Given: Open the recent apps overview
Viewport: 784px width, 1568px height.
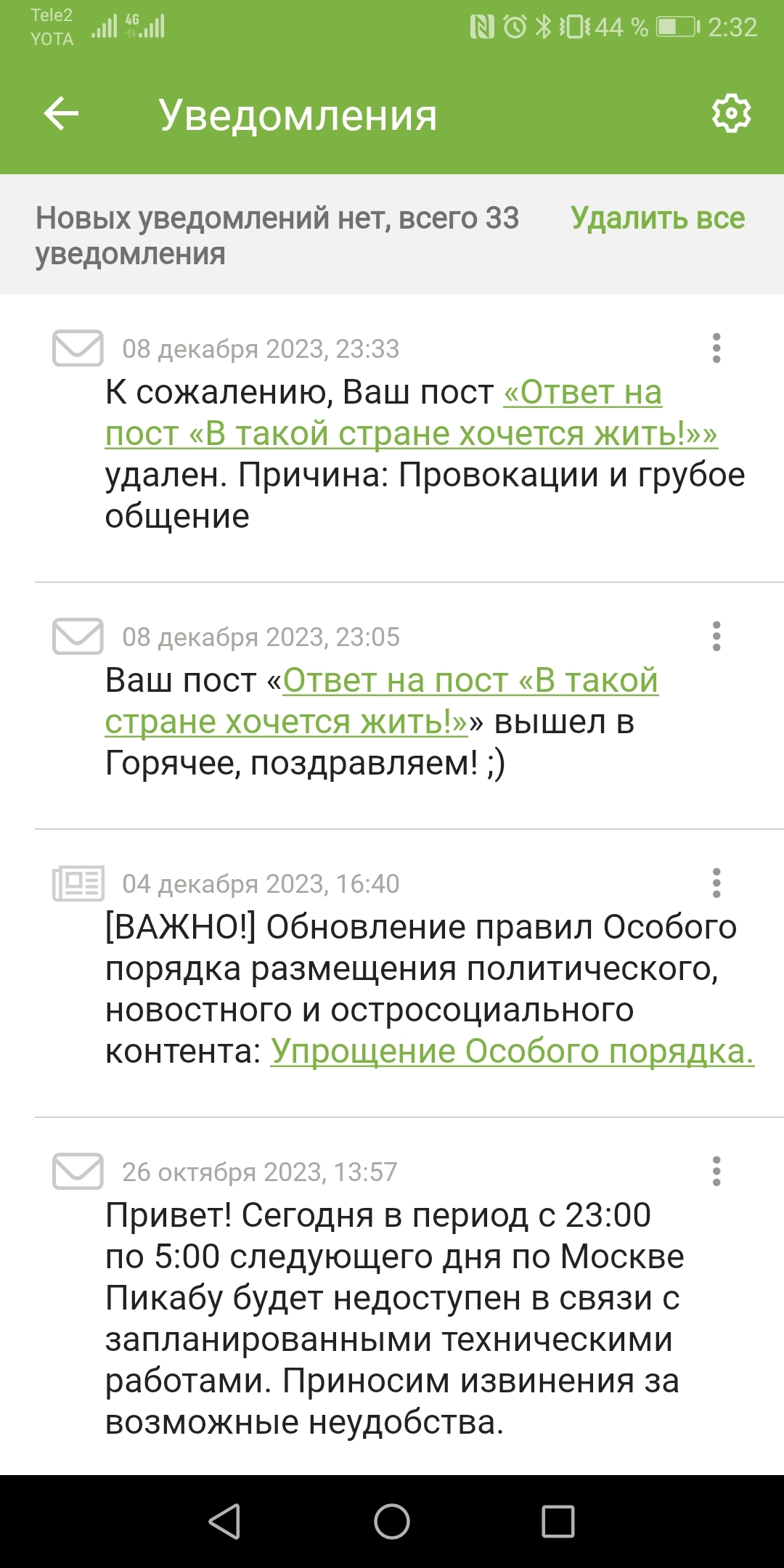Looking at the screenshot, I should coord(558,1522).
